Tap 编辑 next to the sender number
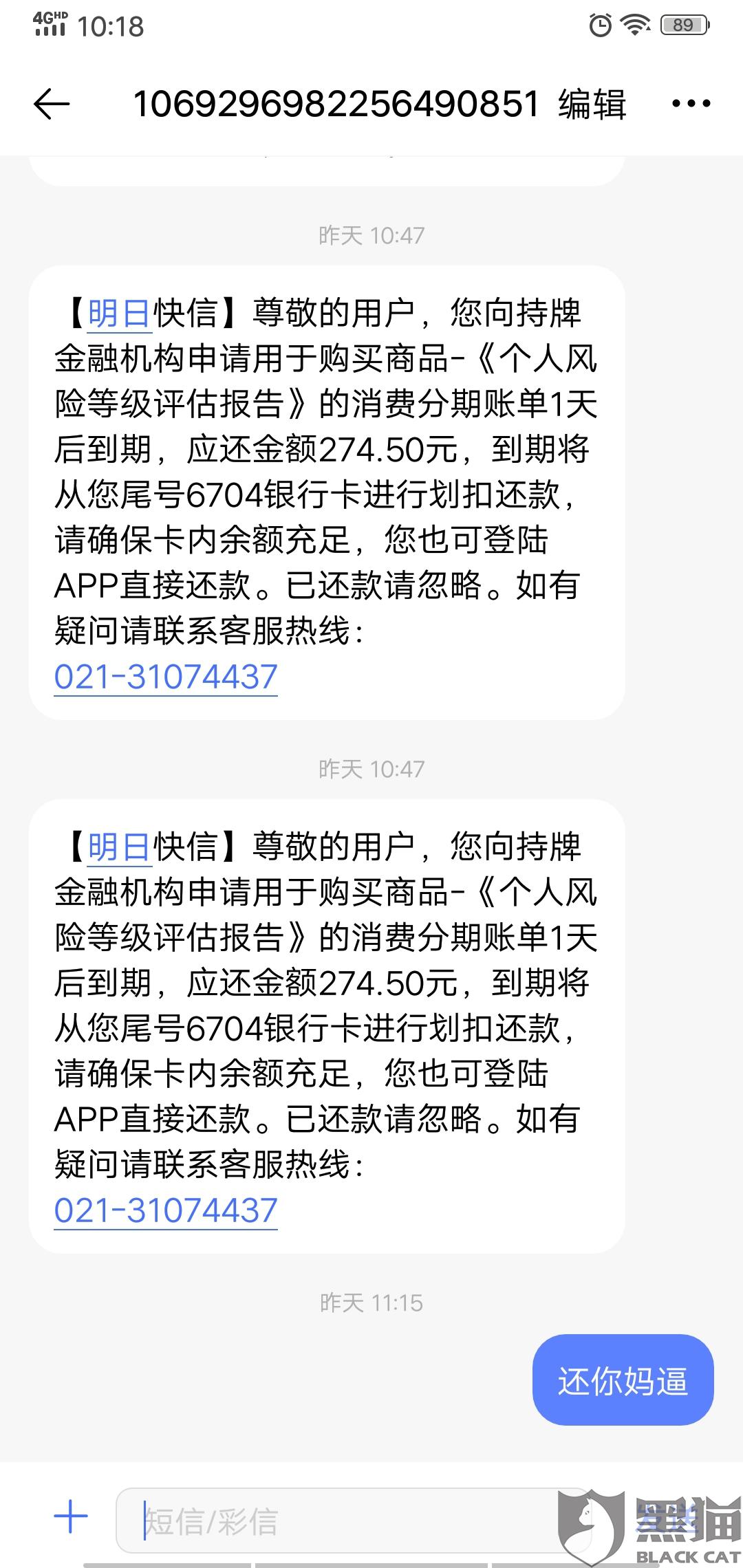 pyautogui.click(x=592, y=105)
